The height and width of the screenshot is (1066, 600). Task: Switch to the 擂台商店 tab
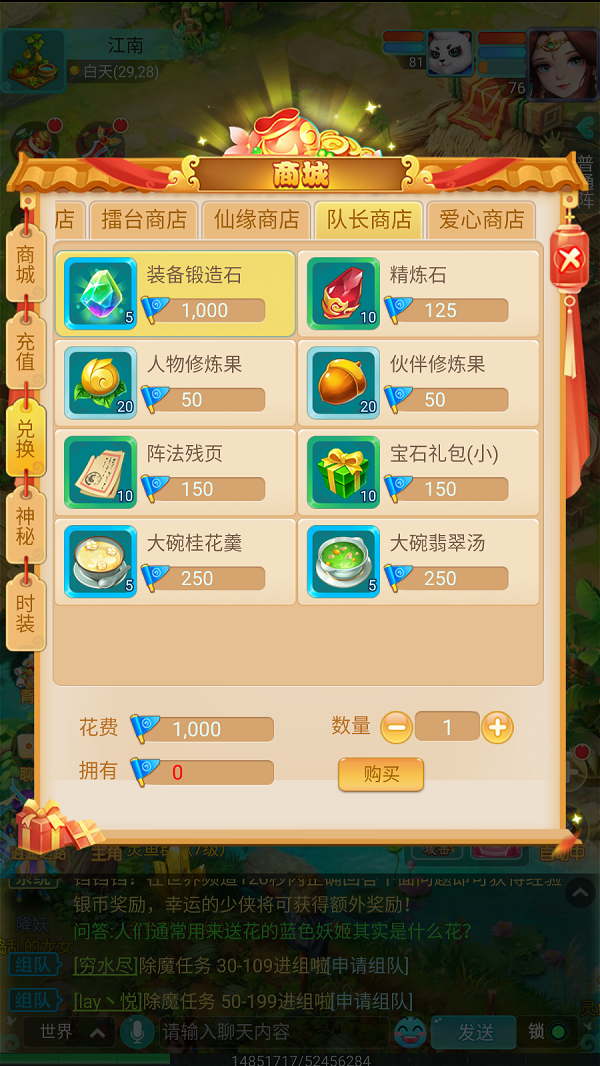pos(144,219)
